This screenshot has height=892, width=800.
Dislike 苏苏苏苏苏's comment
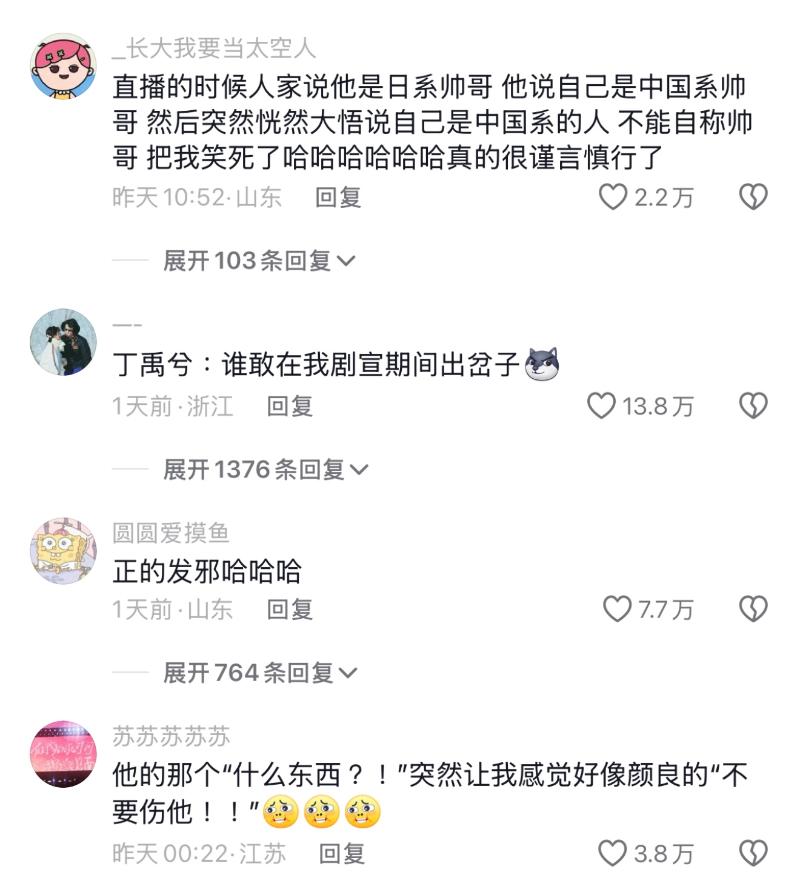pos(752,853)
